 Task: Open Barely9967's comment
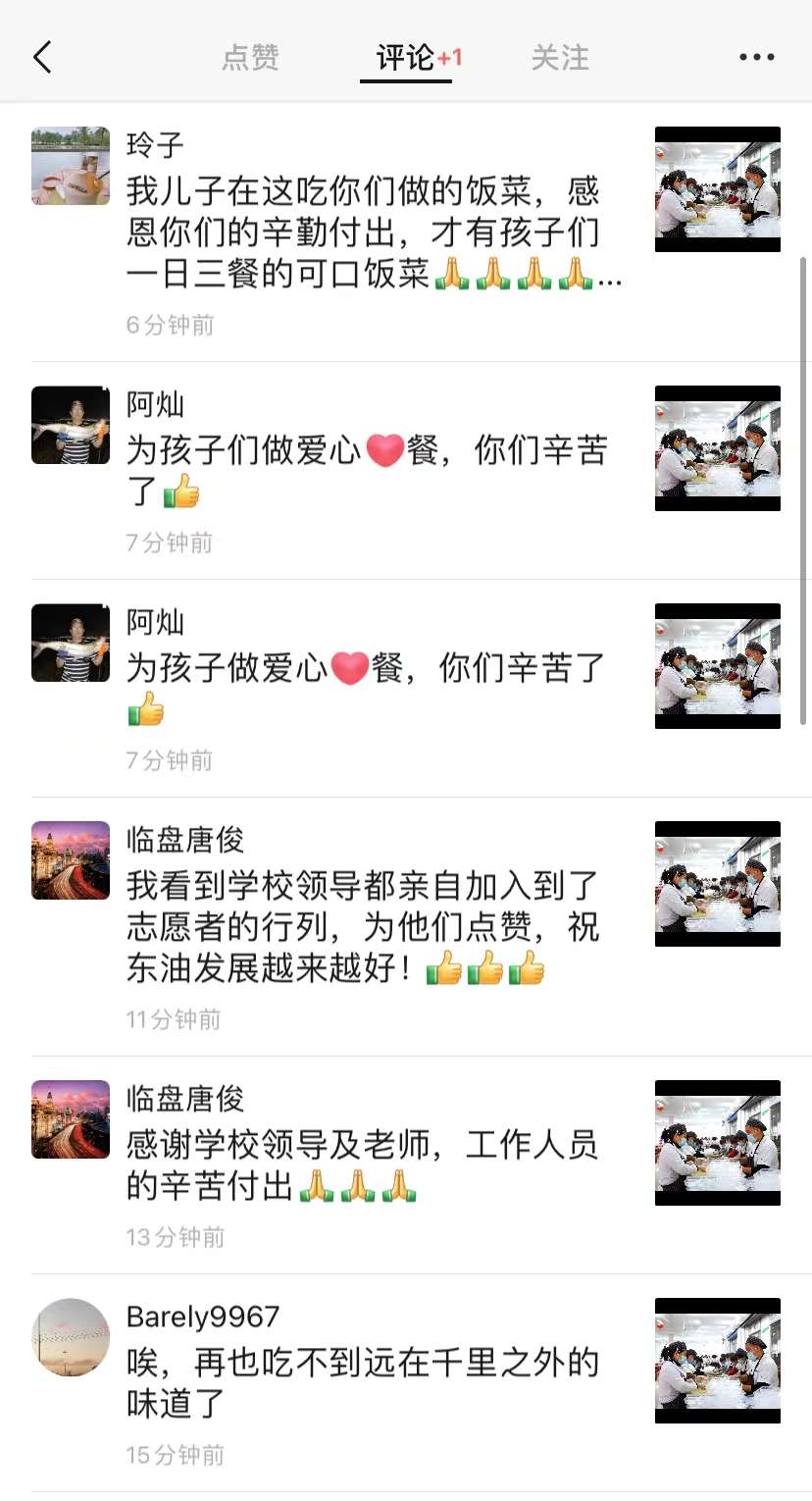pos(363,1383)
